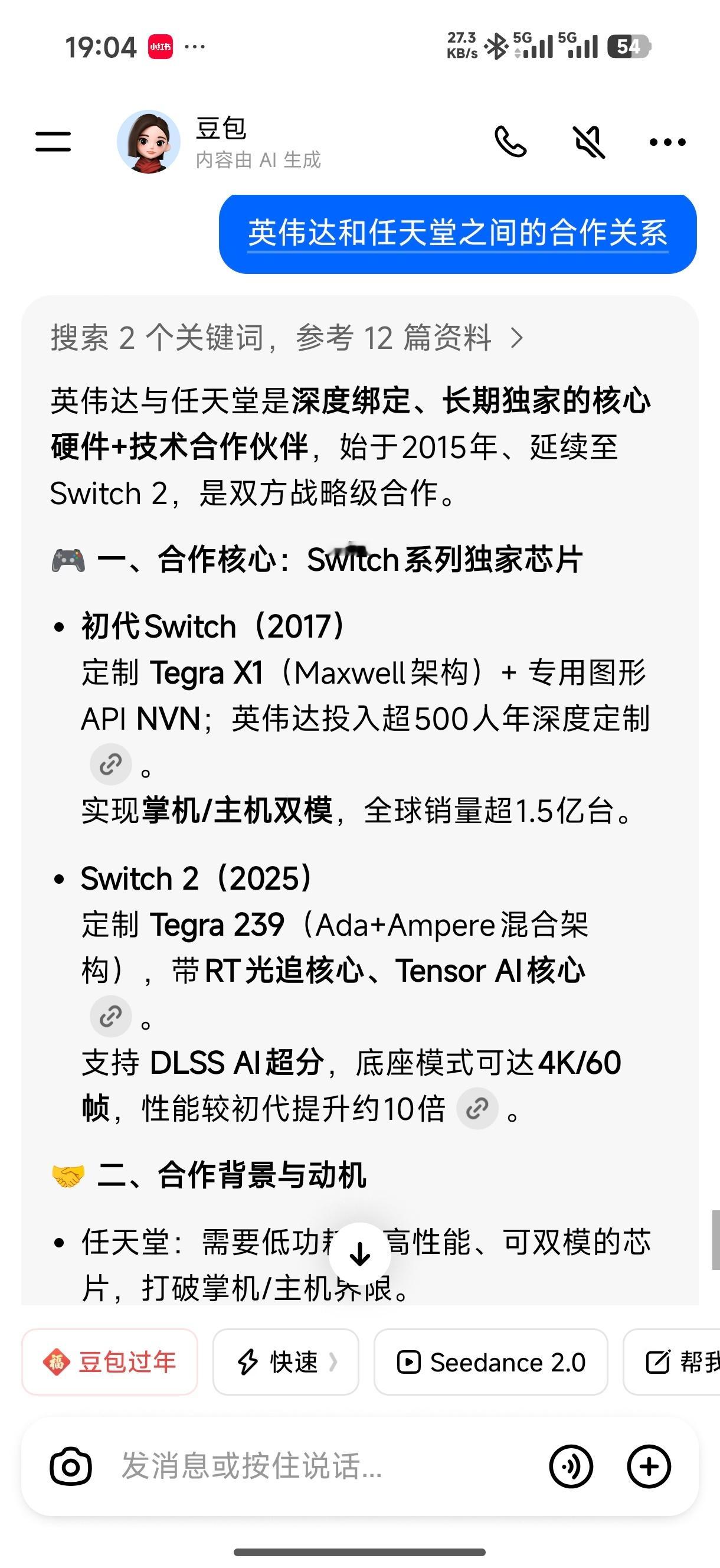
Task: Open the source link after Tensor AI核心
Action: point(111,1016)
